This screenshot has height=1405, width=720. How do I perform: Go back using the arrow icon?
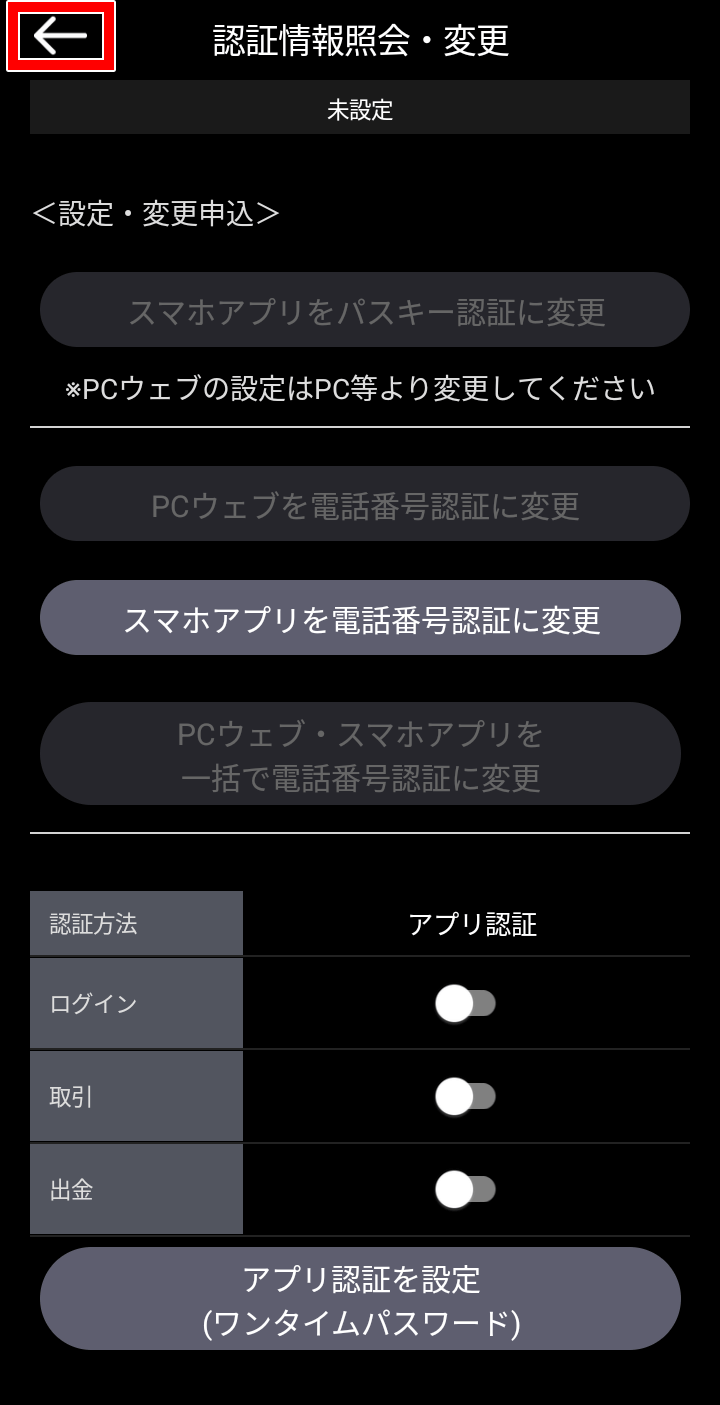point(61,36)
